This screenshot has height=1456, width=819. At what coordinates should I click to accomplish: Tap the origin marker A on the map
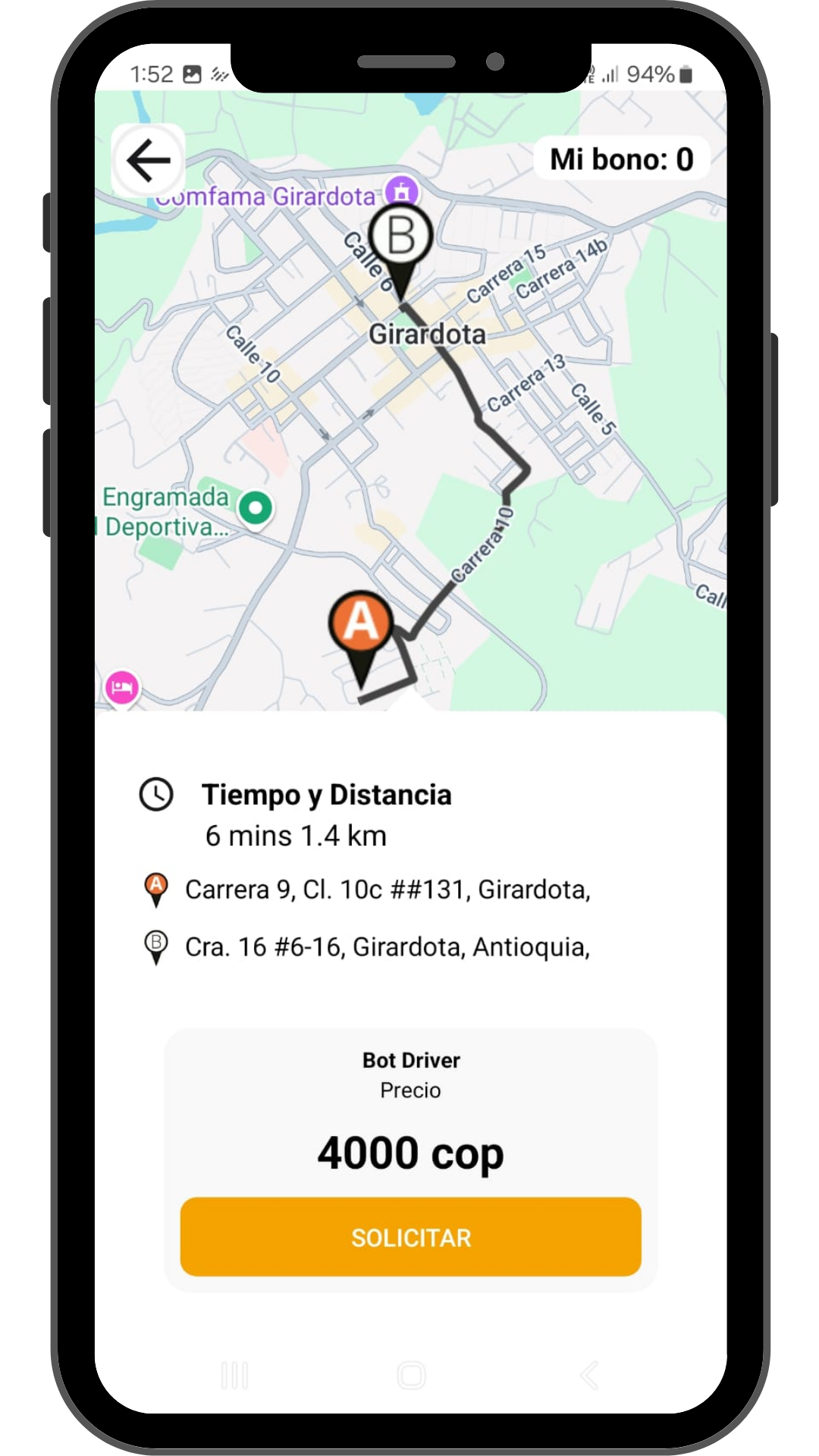tap(361, 623)
